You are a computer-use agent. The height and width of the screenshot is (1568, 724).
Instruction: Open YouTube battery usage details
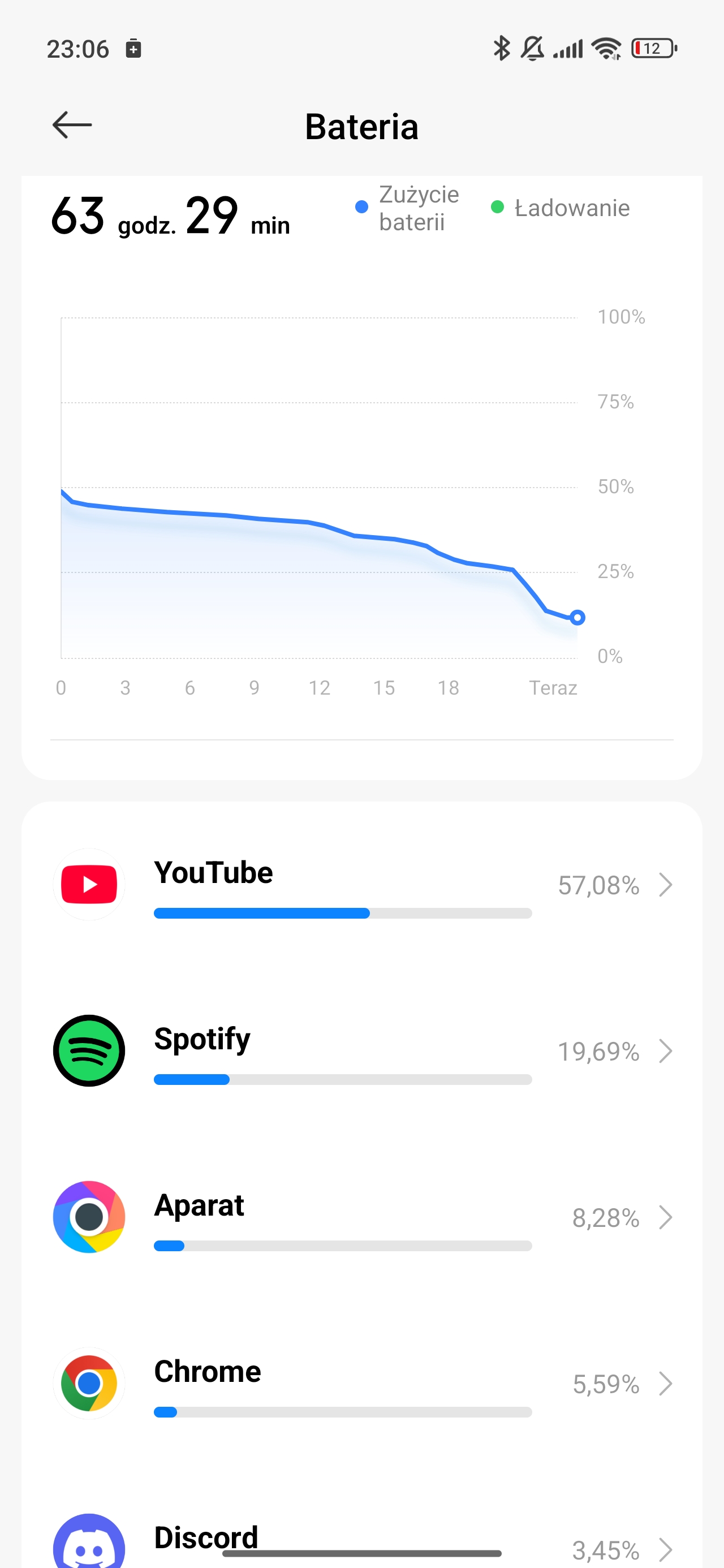point(361,885)
